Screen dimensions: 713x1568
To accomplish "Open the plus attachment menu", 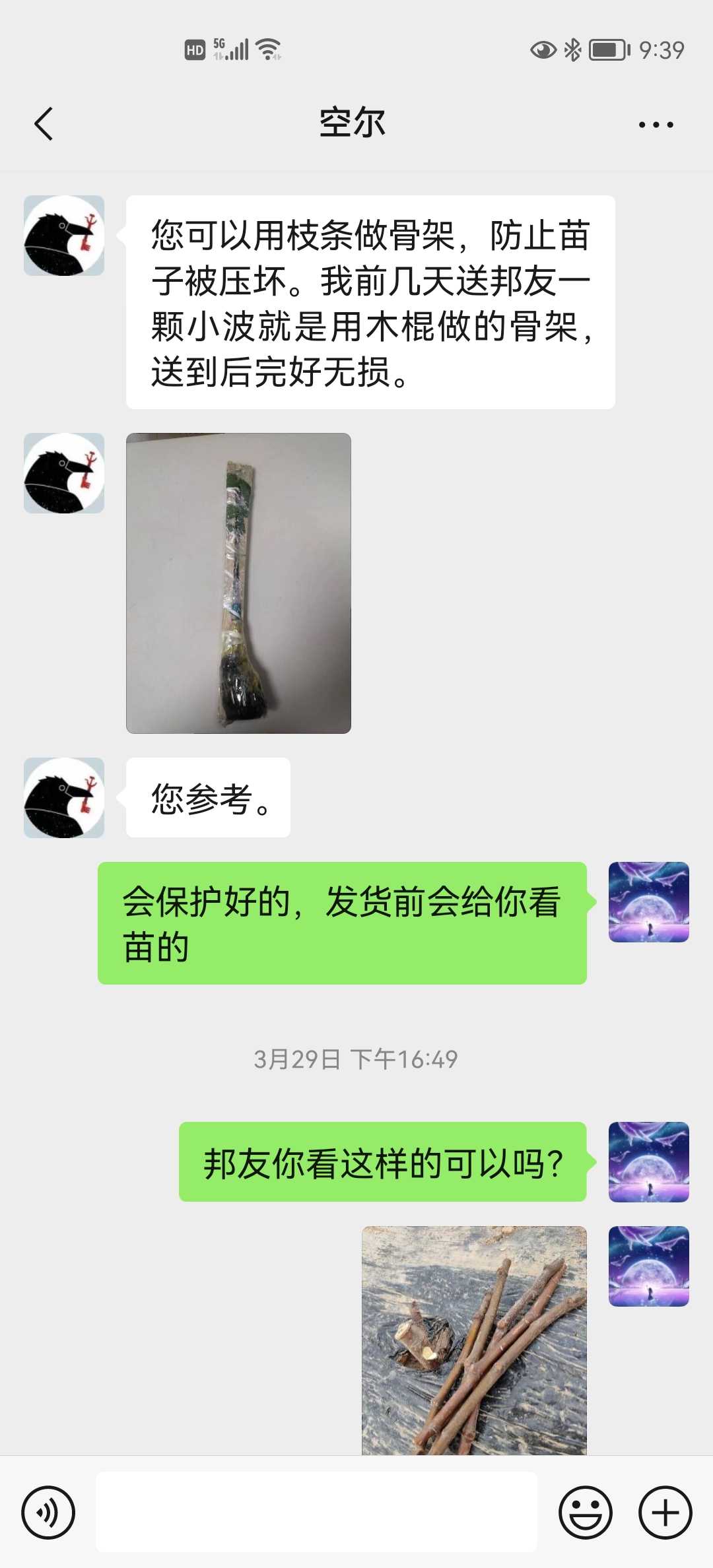I will coord(665,1512).
